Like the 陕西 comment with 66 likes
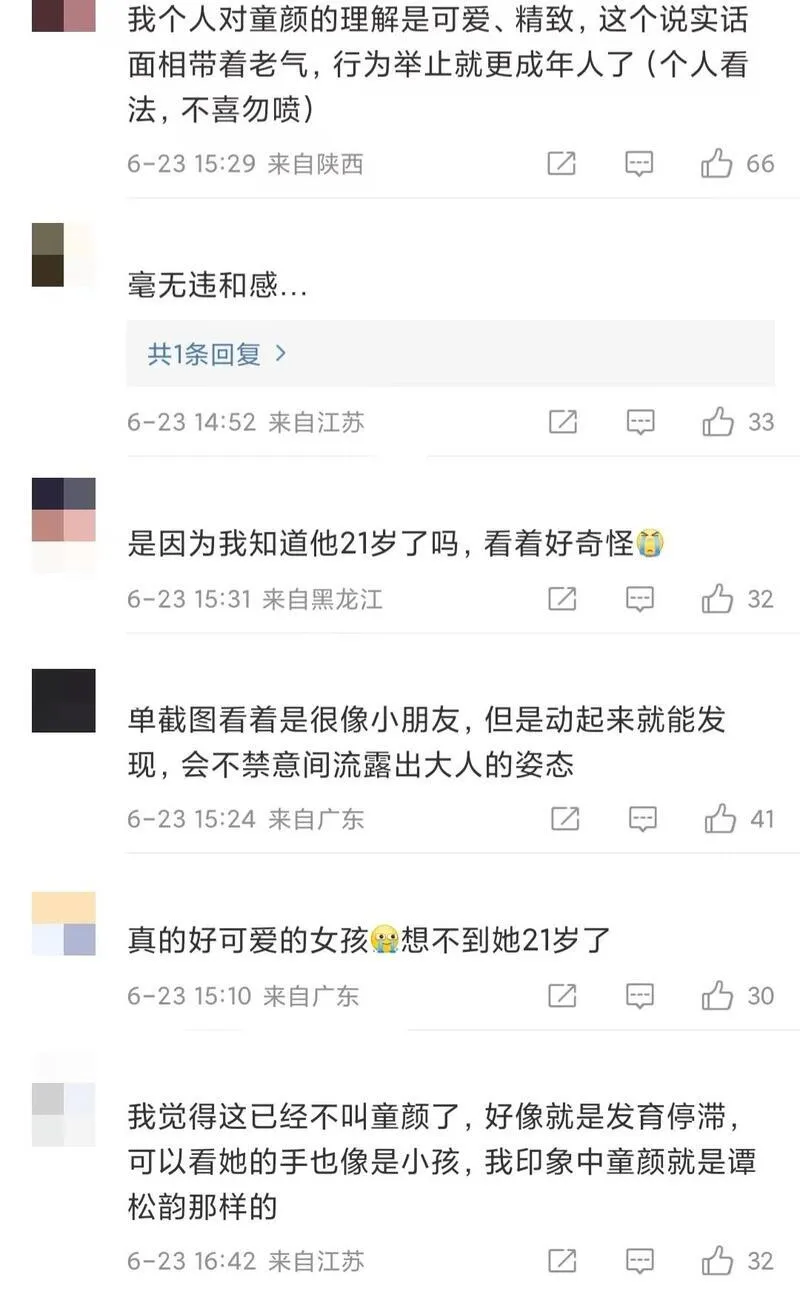 (x=717, y=163)
